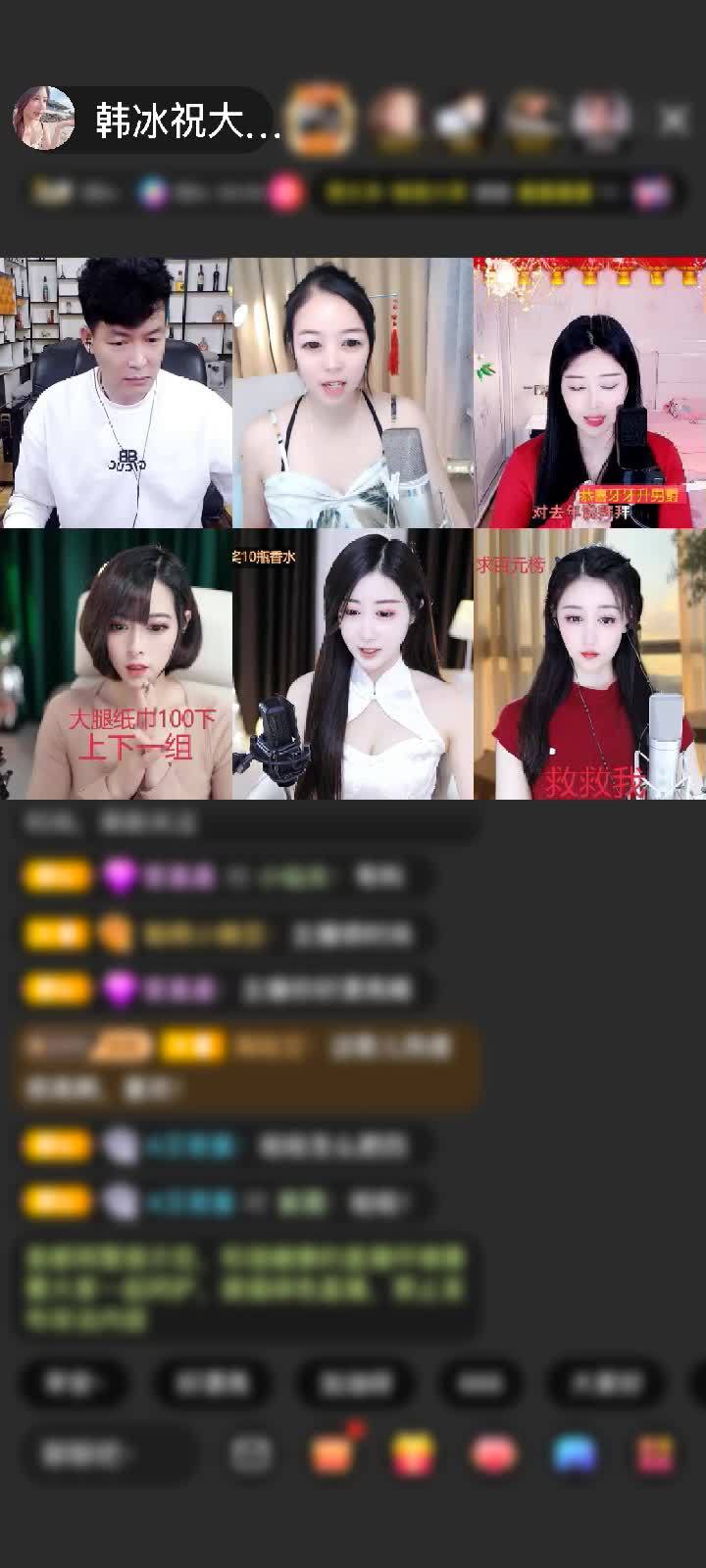Open the 大腿纸巾100下 streamer's video

pyautogui.click(x=116, y=664)
